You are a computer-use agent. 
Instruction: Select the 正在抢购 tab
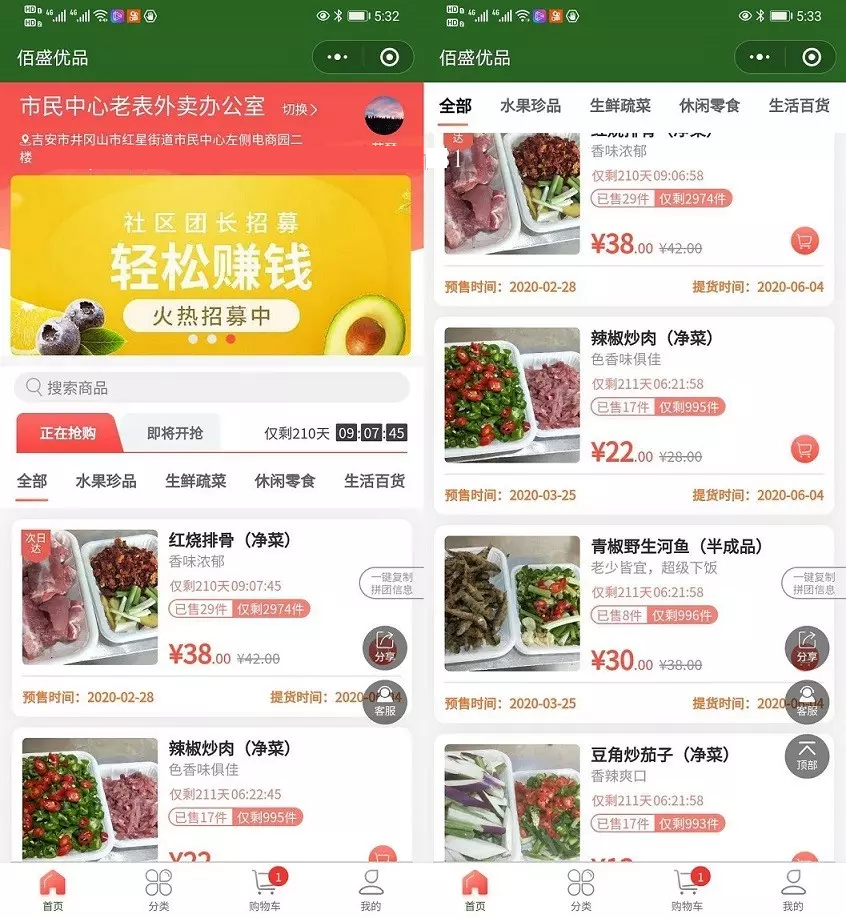68,433
